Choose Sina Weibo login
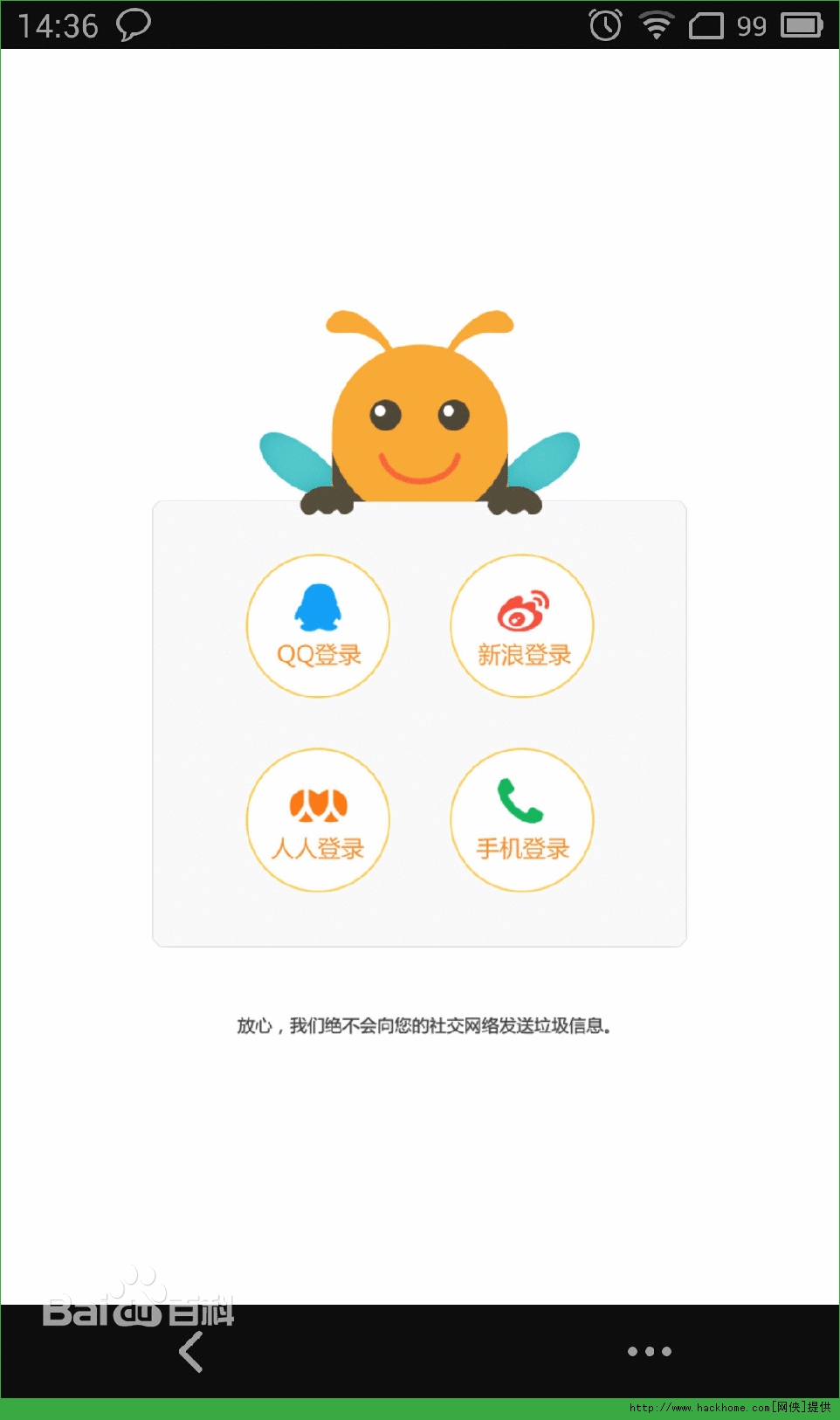Screen dimensions: 840x1420 click(522, 626)
